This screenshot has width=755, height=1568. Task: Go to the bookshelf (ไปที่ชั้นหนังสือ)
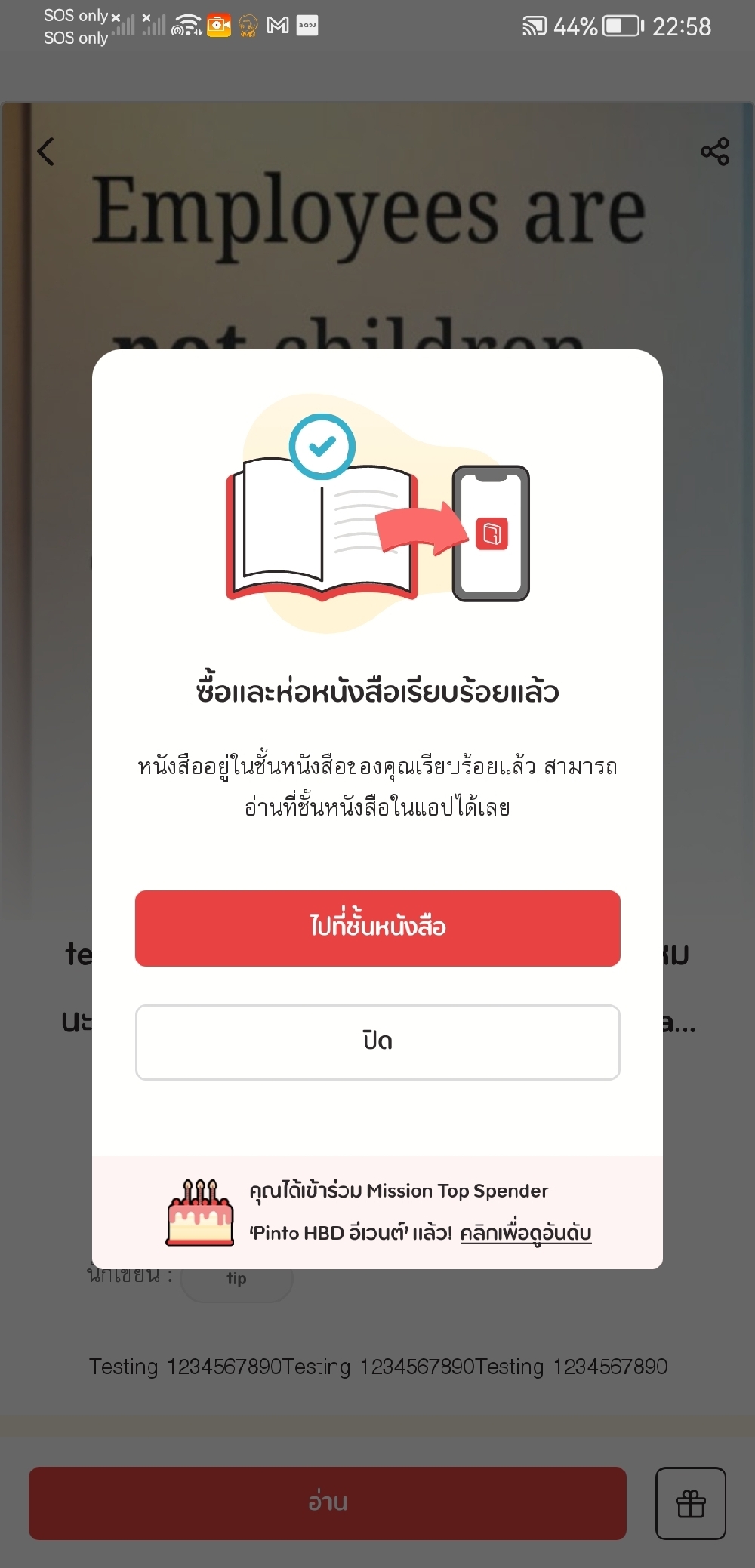pyautogui.click(x=377, y=927)
